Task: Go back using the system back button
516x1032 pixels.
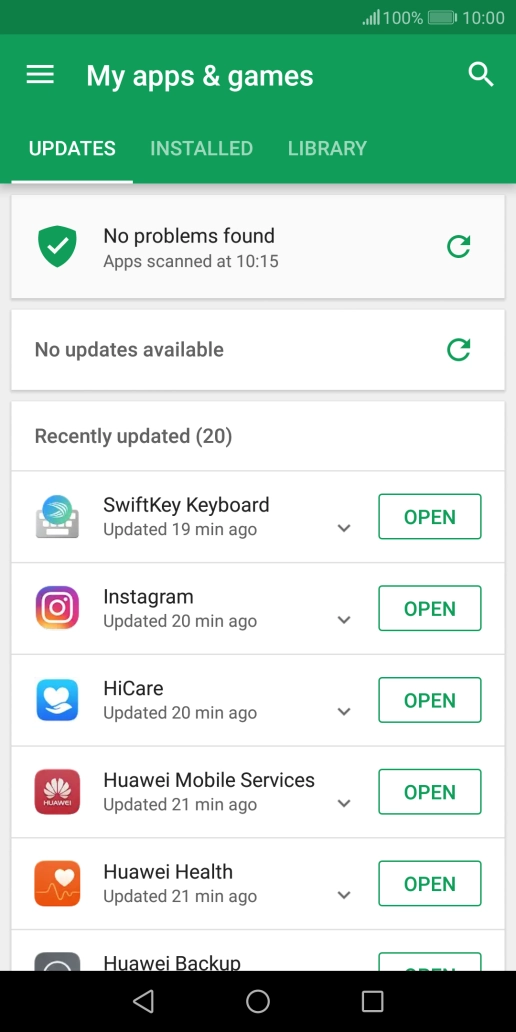Action: tap(143, 1001)
